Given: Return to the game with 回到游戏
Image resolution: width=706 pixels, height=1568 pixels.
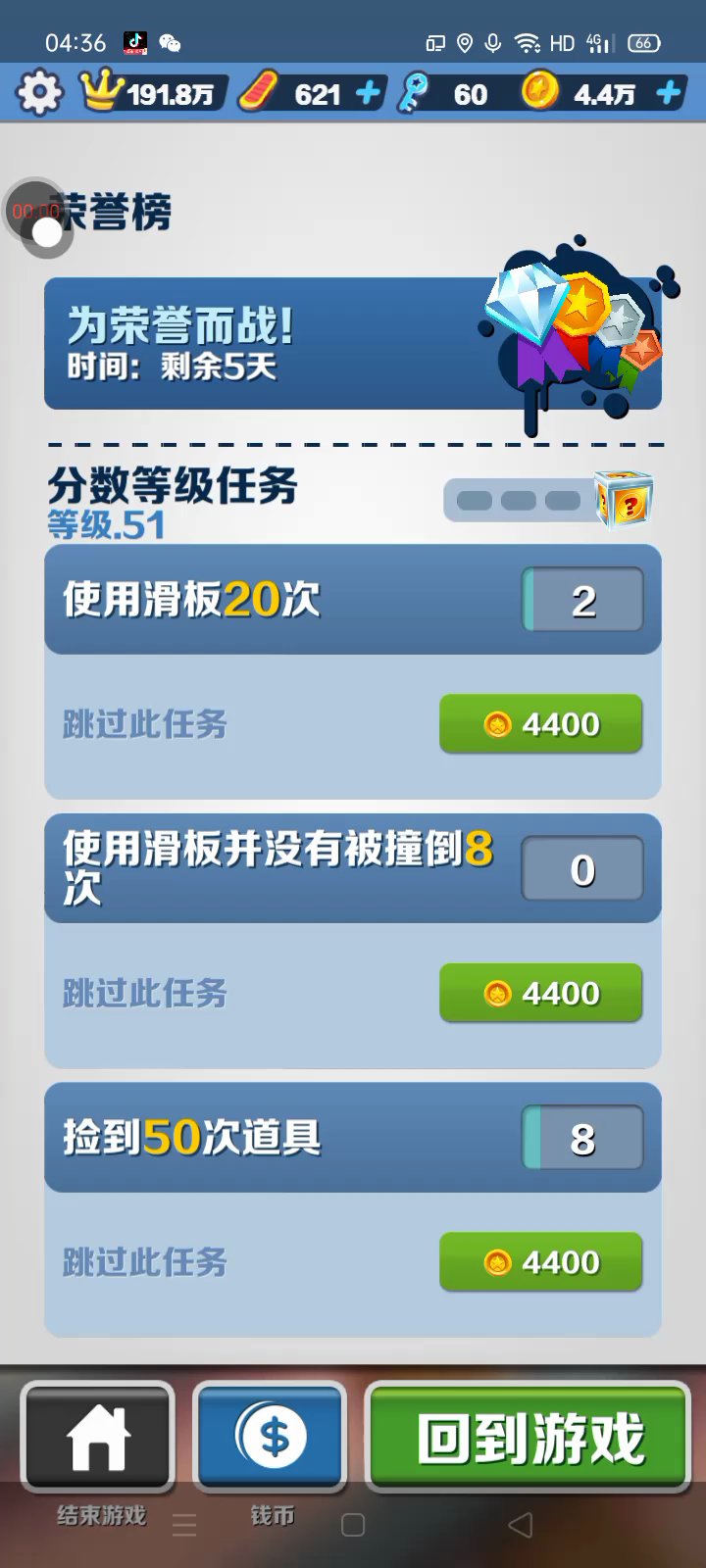Looking at the screenshot, I should coord(529,1437).
